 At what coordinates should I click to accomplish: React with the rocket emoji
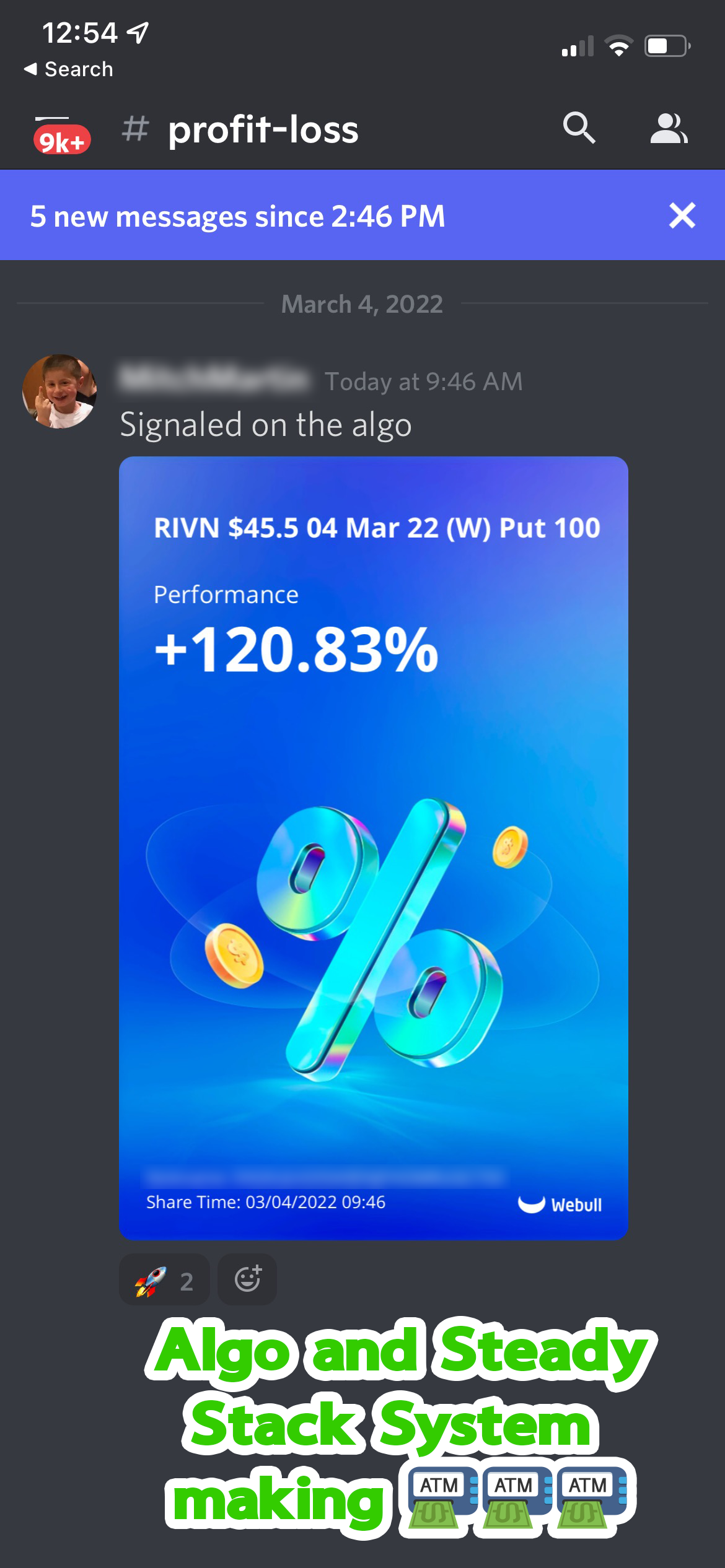coord(164,1280)
